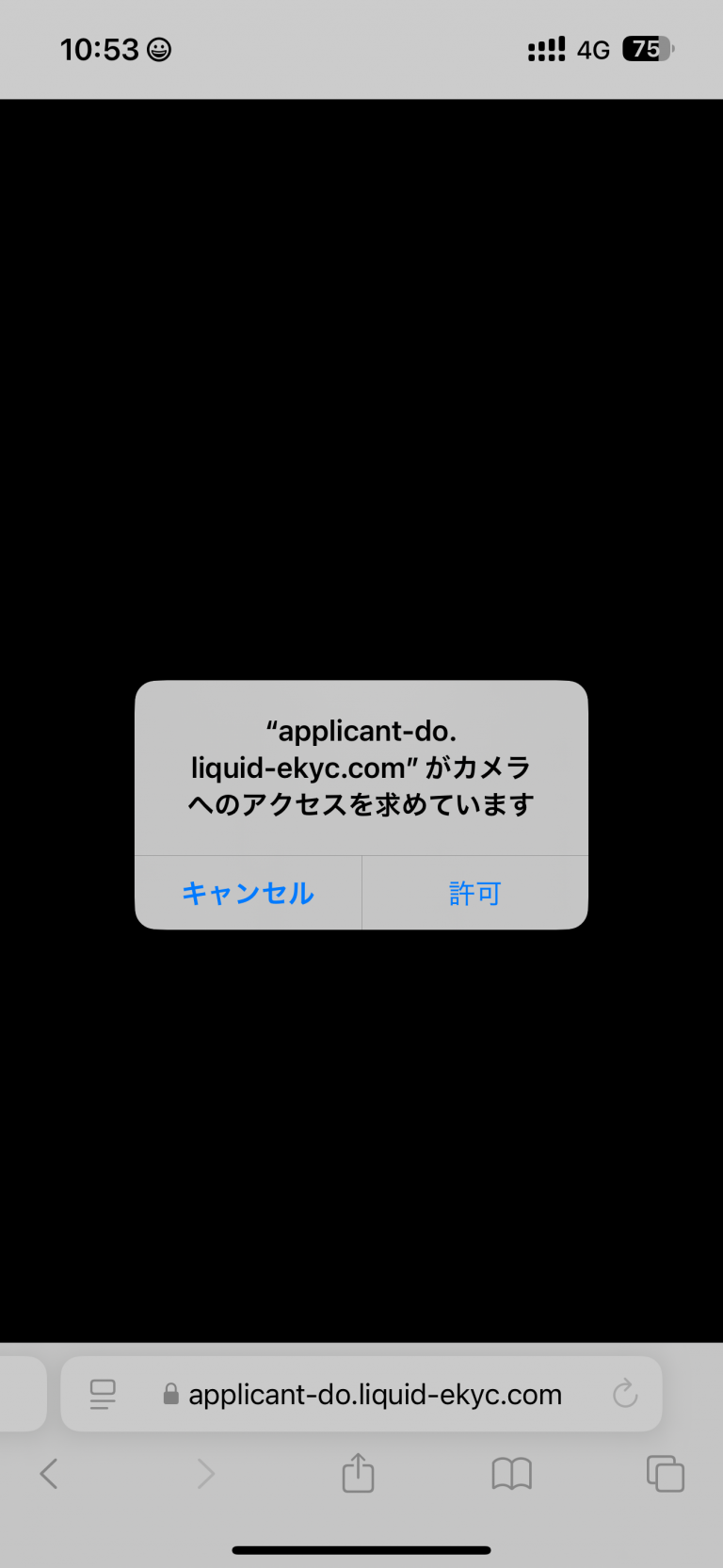
Task: Tap the battery indicator showing 75
Action: (648, 49)
